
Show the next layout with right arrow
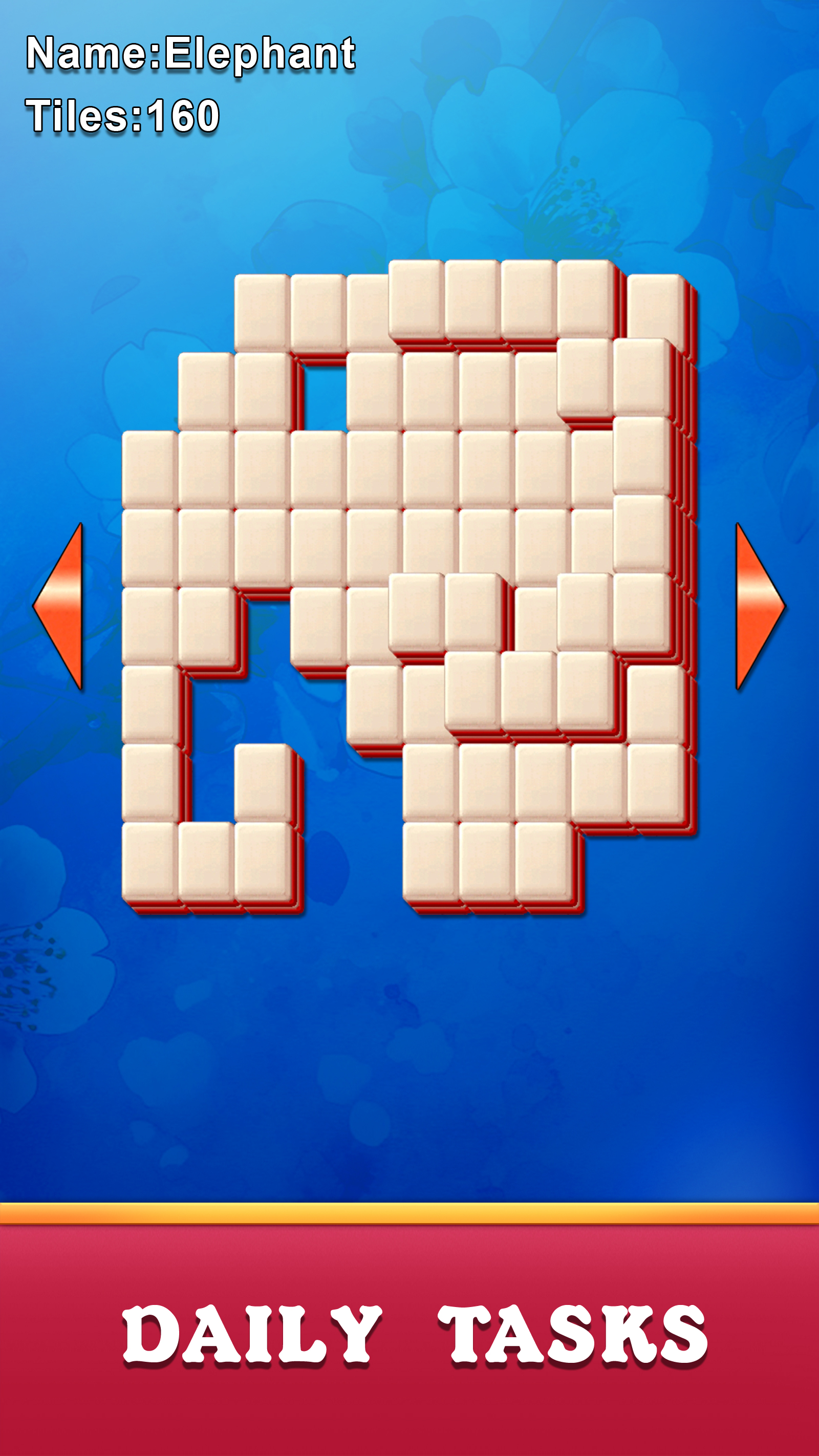pyautogui.click(x=760, y=606)
